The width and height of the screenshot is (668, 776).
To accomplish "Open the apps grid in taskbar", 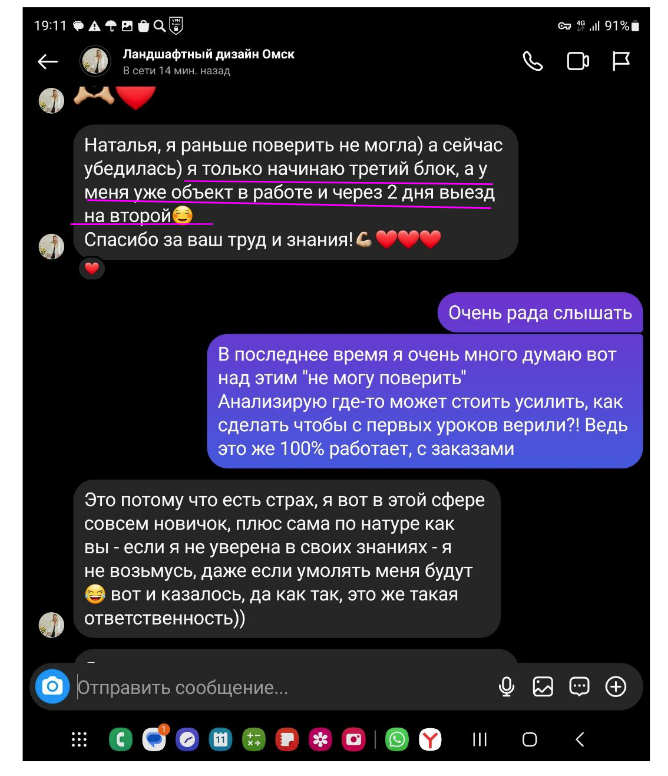I will [x=80, y=740].
